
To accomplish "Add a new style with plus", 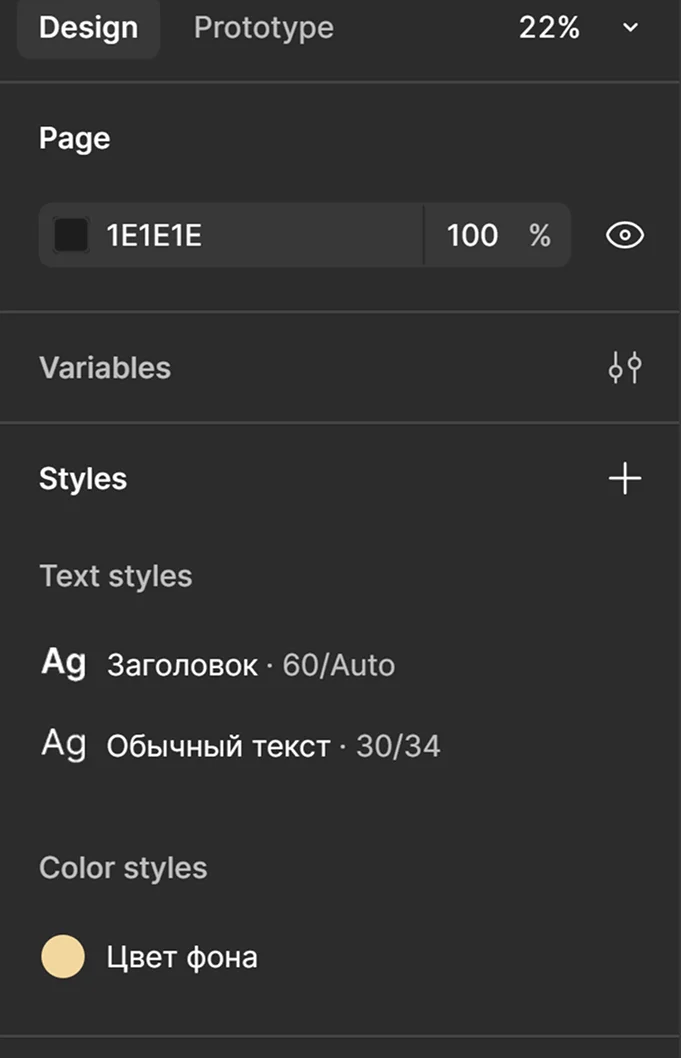I will pos(625,479).
